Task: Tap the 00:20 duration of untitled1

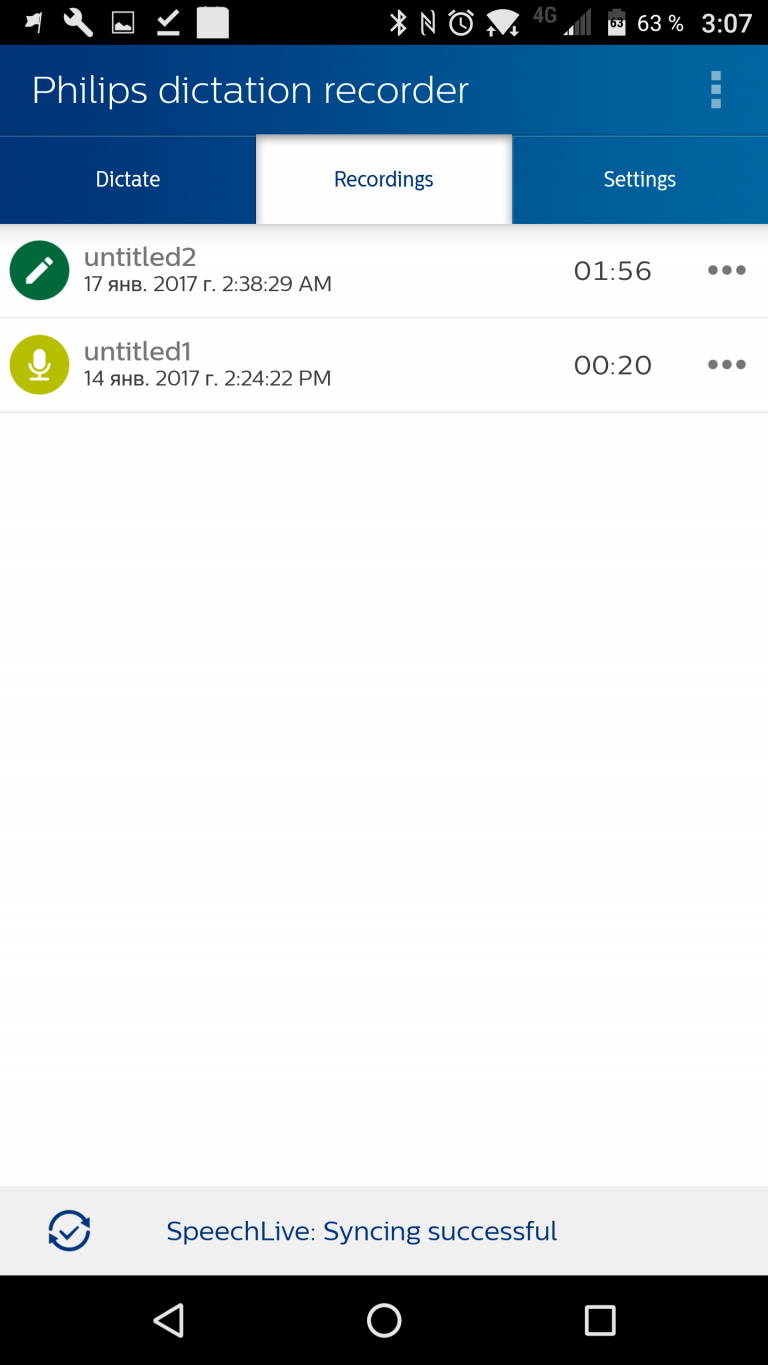Action: 611,365
